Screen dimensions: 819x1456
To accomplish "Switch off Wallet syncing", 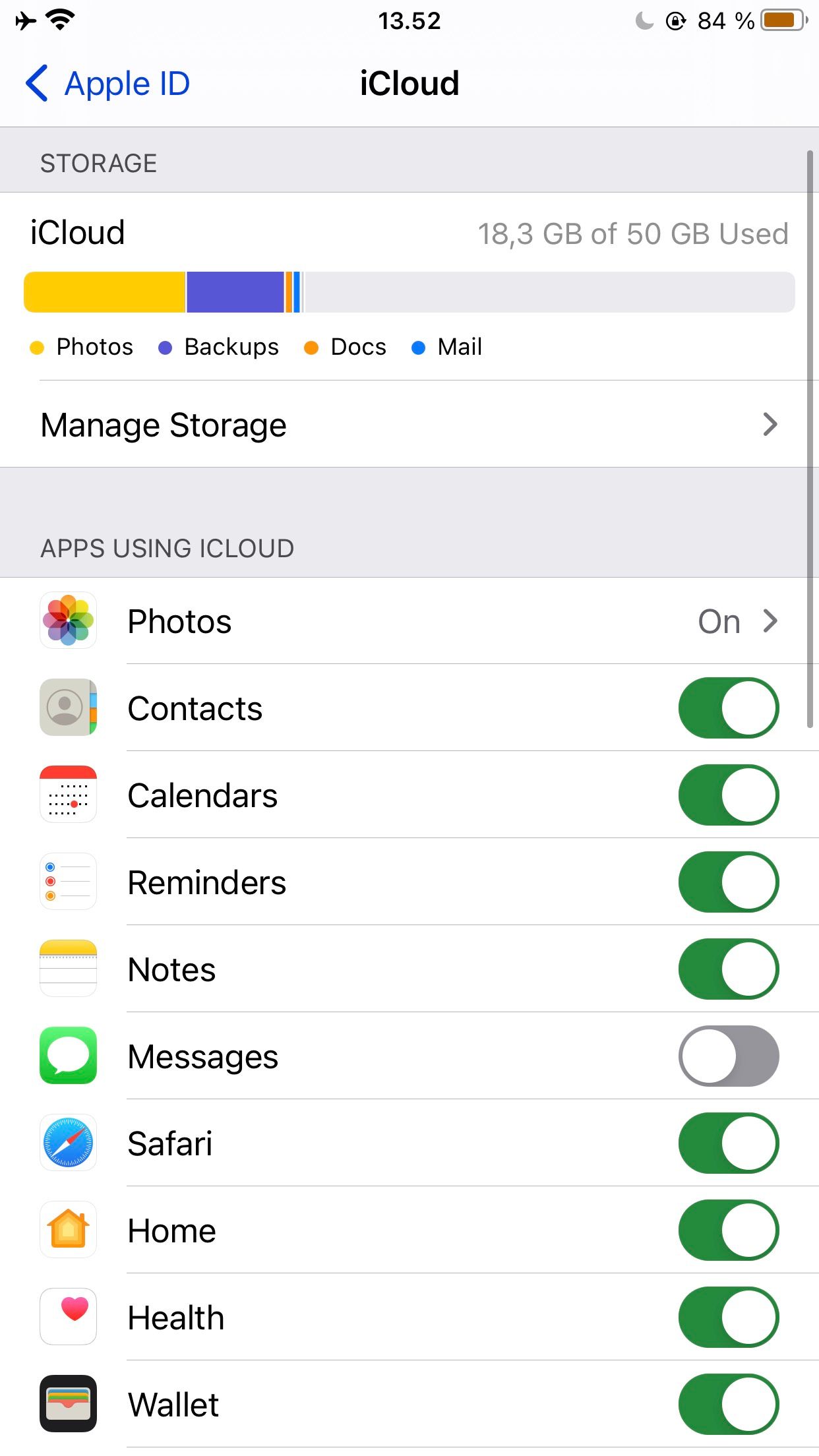I will [728, 1405].
